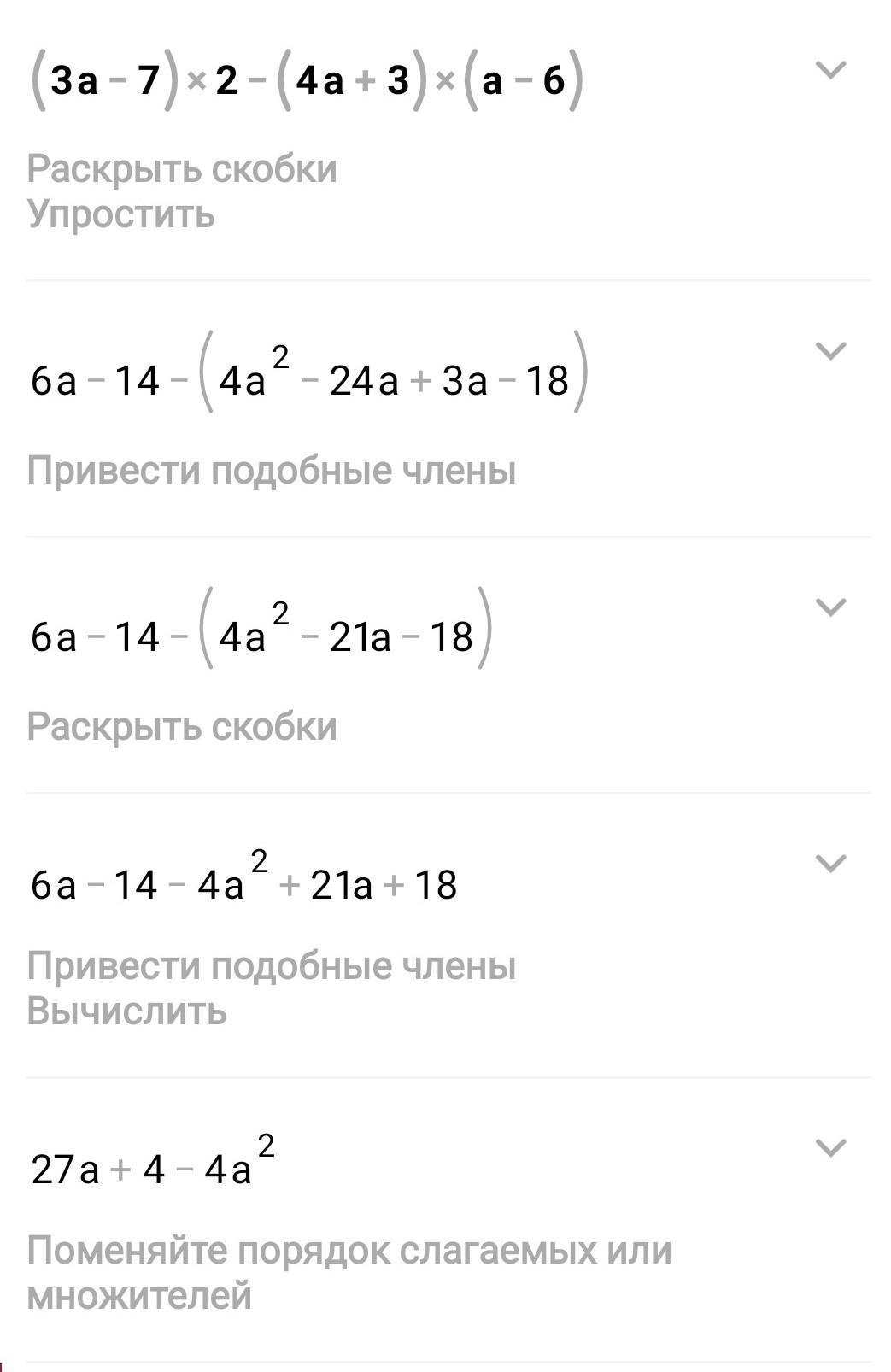Expand the step with 4a²−24a+3a−18

pyautogui.click(x=830, y=351)
